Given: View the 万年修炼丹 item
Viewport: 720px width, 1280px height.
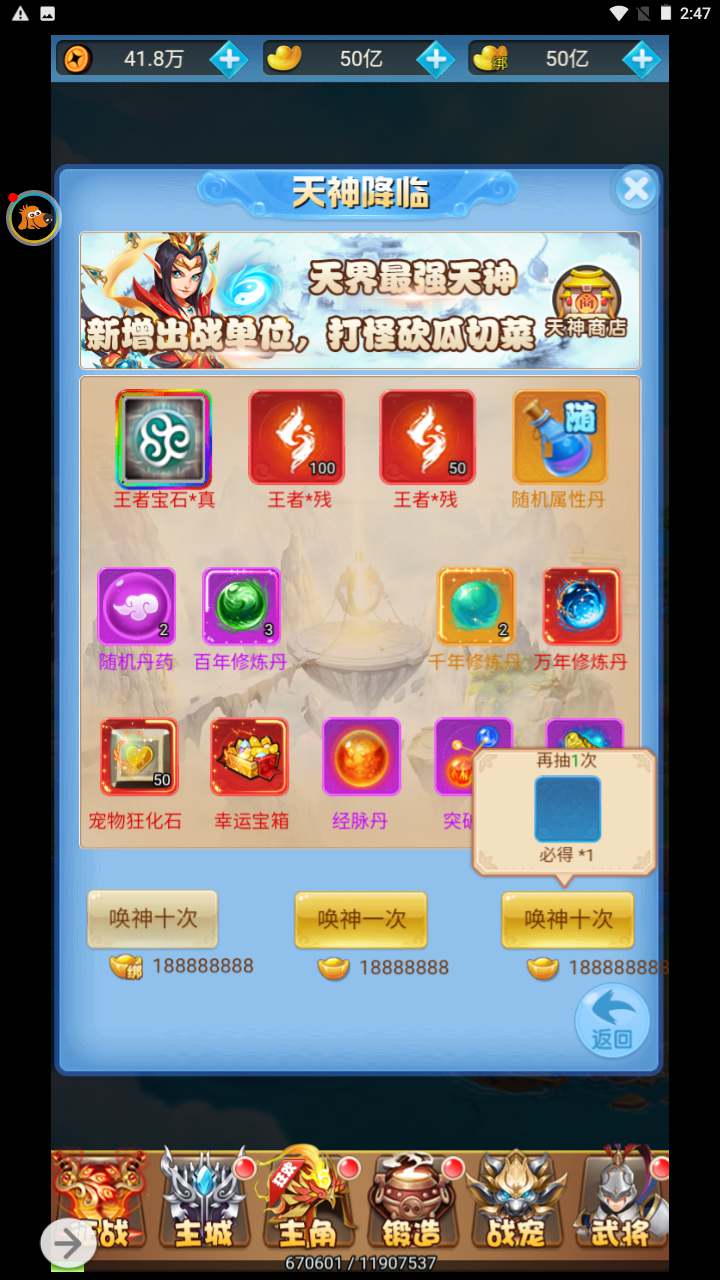Looking at the screenshot, I should (581, 607).
